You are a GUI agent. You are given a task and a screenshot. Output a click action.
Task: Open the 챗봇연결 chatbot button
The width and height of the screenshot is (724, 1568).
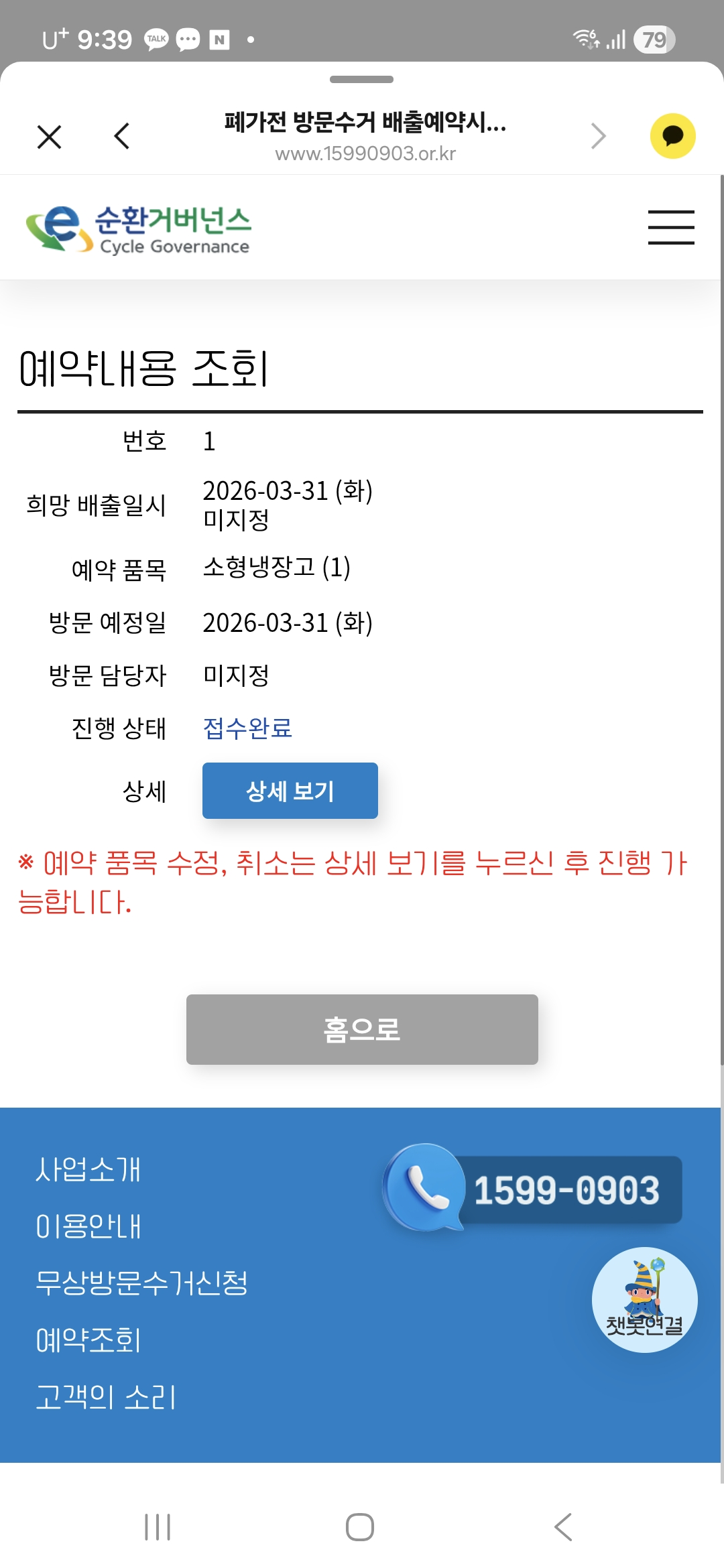pyautogui.click(x=644, y=1300)
